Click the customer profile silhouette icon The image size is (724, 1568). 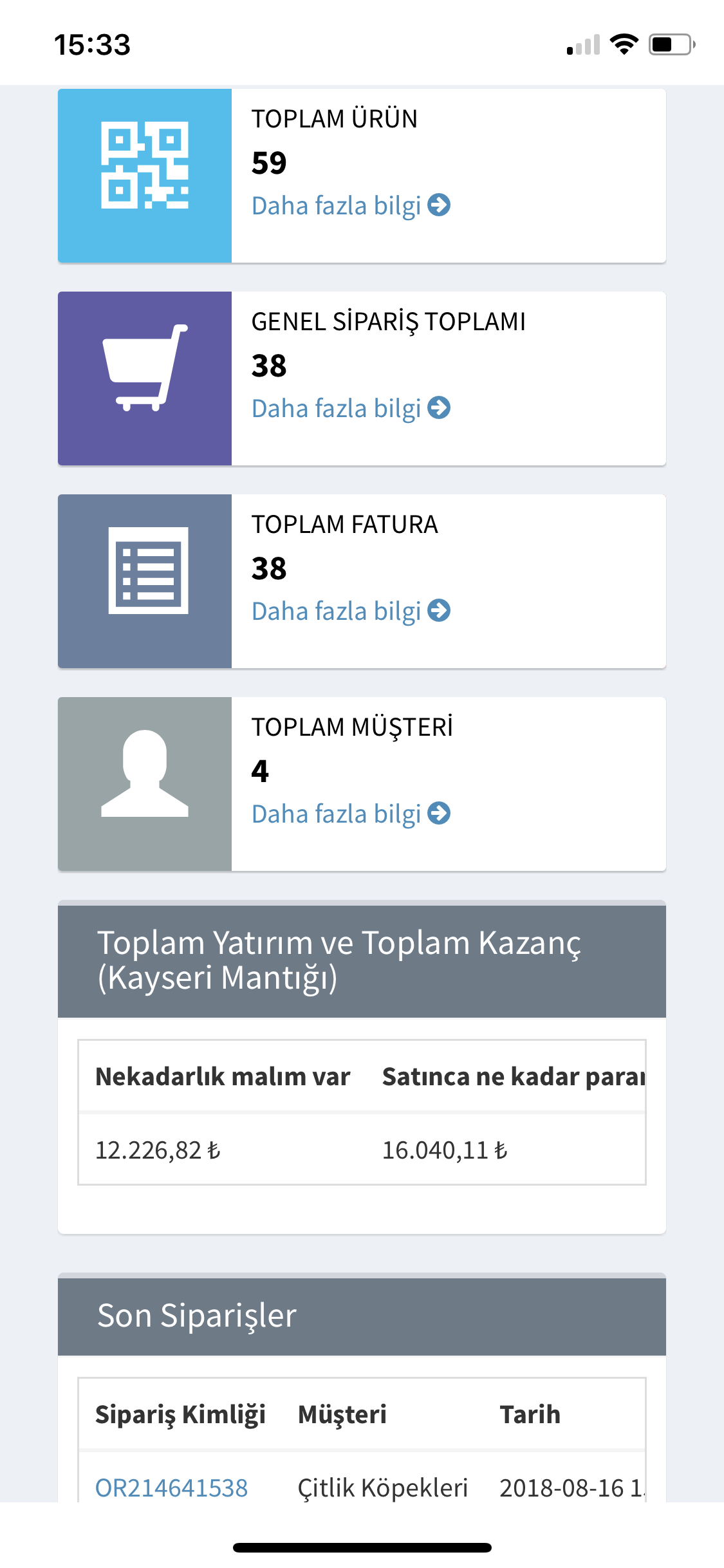tap(145, 783)
